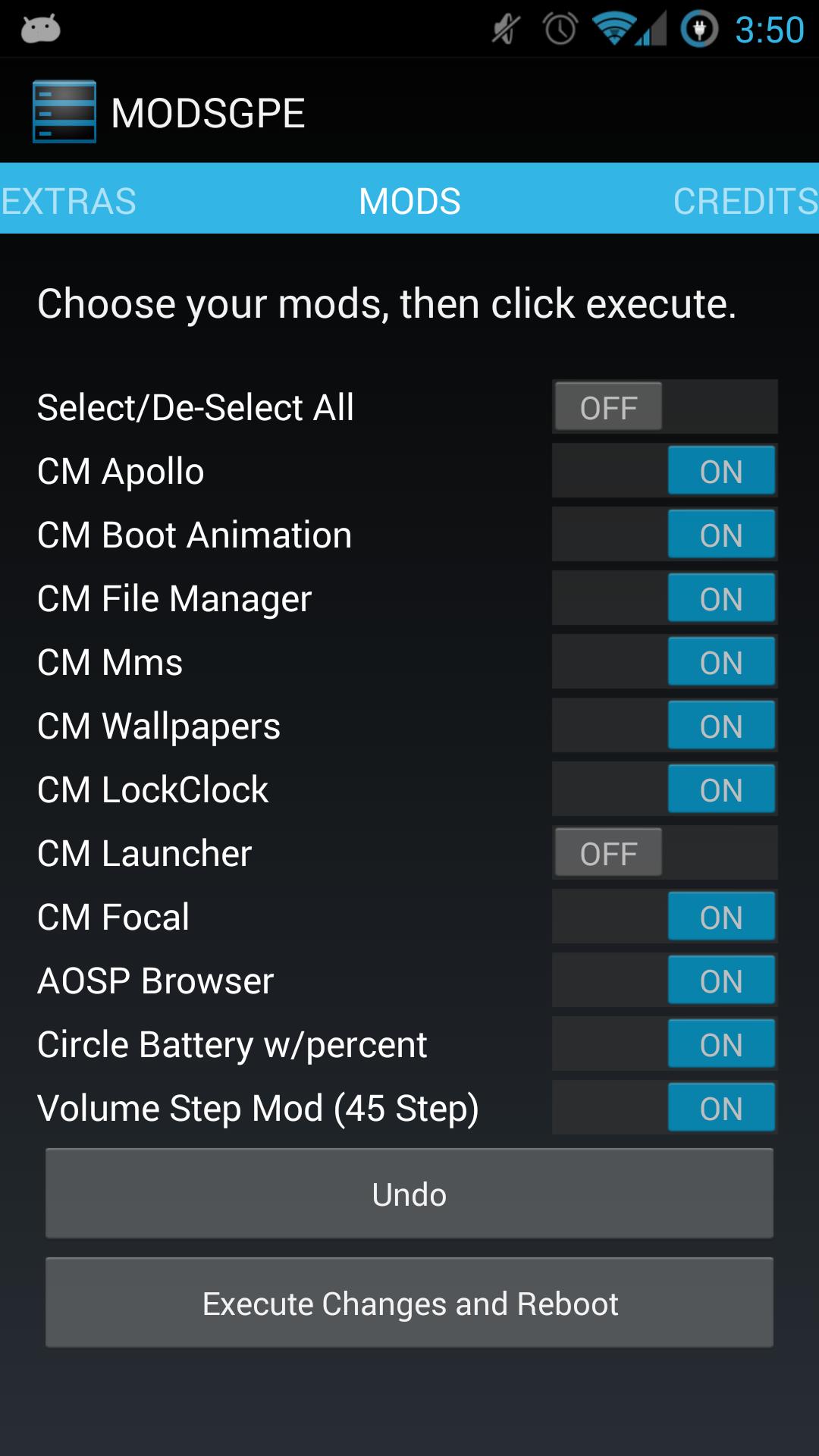Enable the CM Launcher mod
Screen dimensions: 819x1456
[665, 852]
